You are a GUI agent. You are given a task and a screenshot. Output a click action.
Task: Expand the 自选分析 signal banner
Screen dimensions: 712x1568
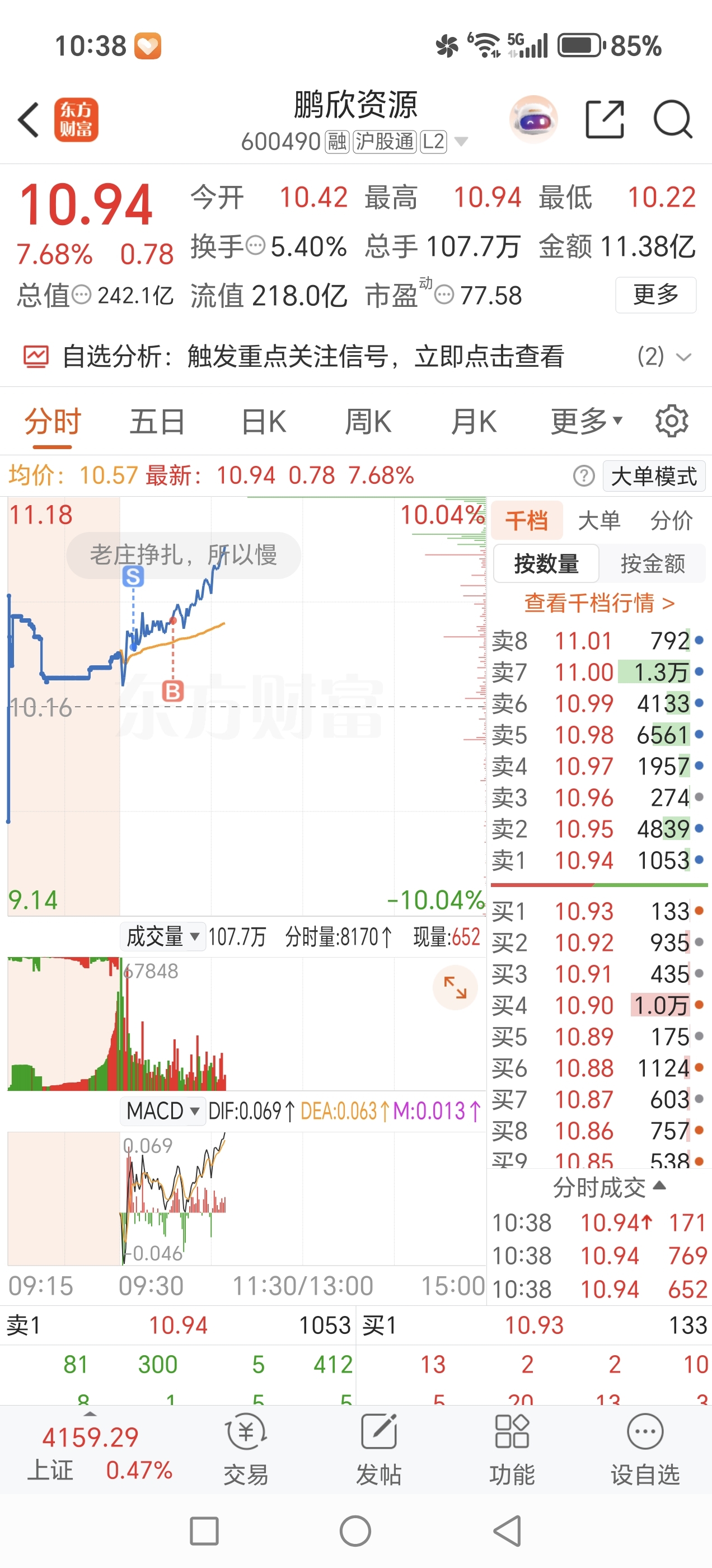(x=665, y=357)
